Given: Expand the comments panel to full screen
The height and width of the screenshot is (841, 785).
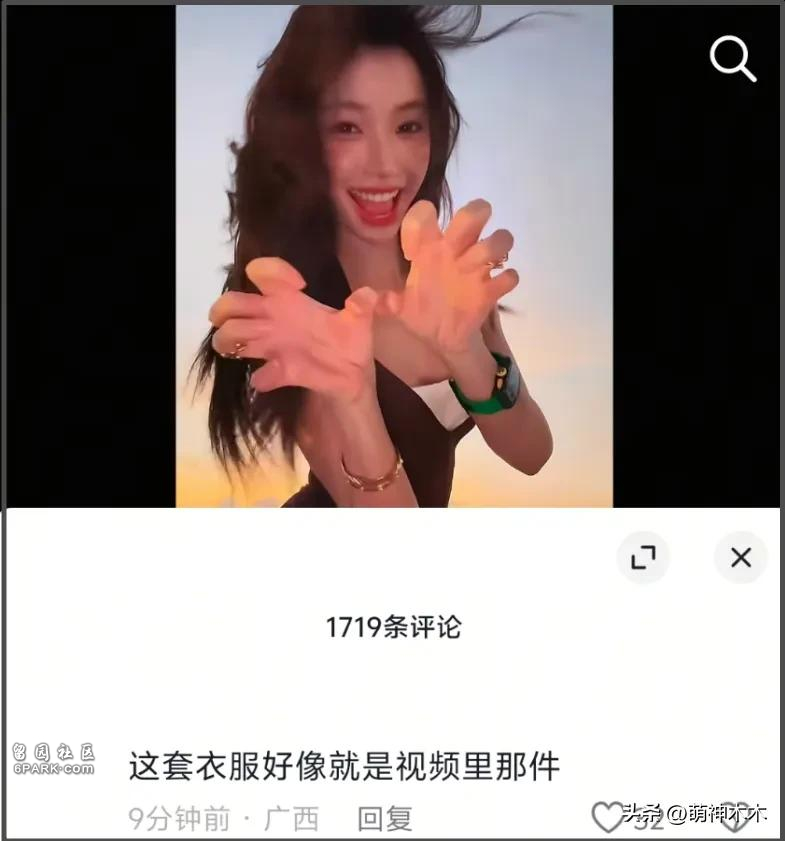Looking at the screenshot, I should (642, 558).
